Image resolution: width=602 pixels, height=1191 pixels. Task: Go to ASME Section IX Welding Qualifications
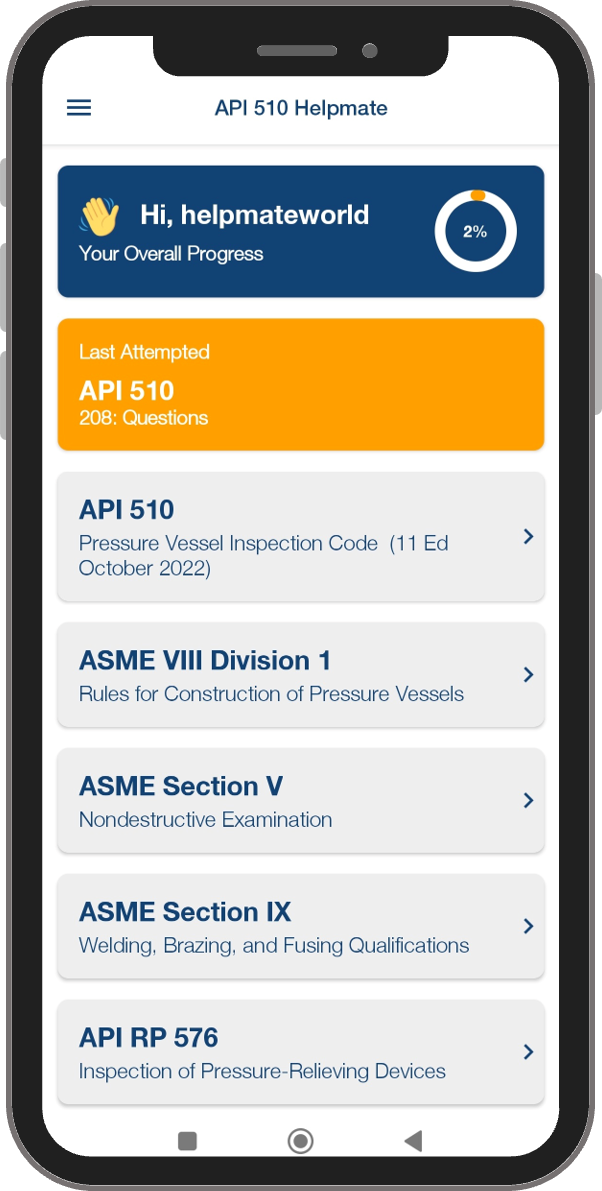click(x=300, y=927)
